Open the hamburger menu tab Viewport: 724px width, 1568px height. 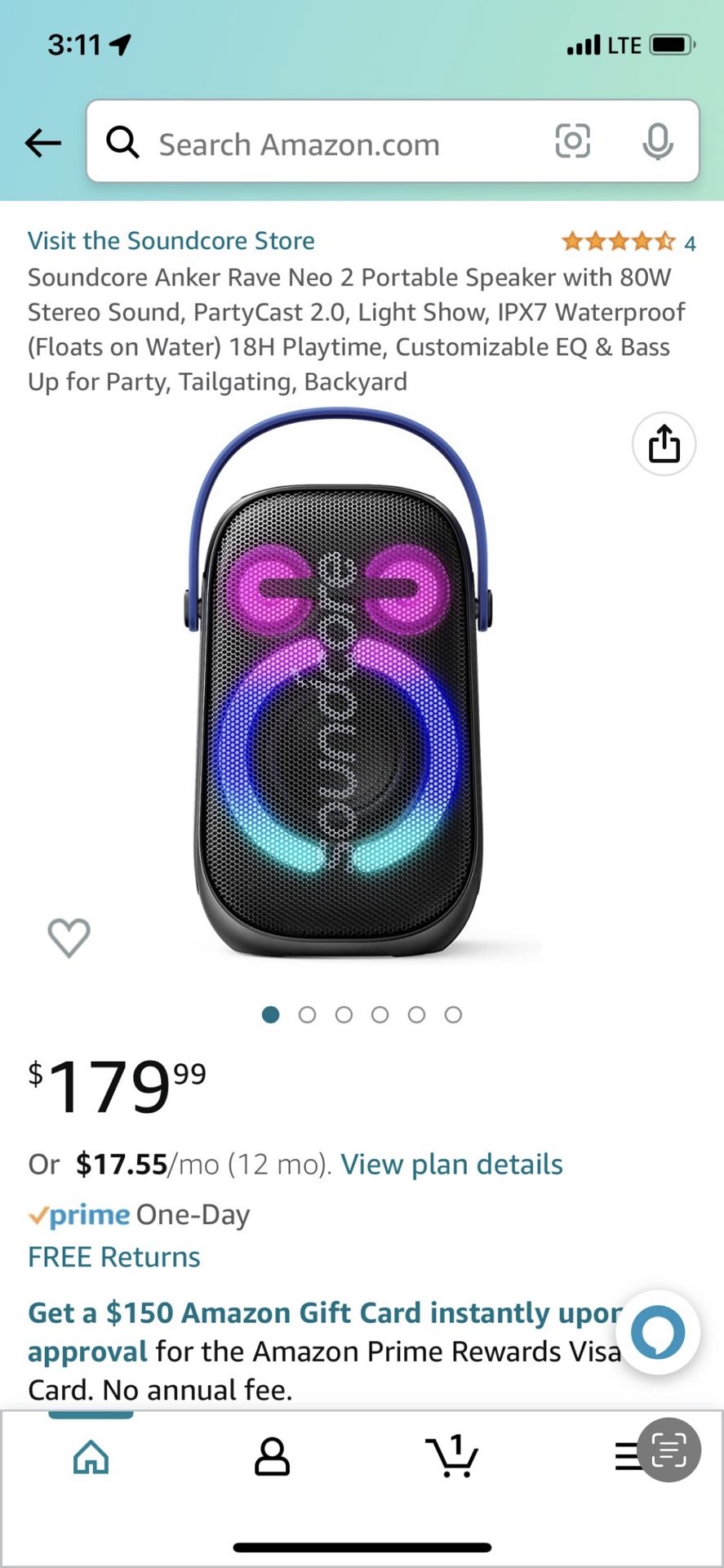[x=624, y=1456]
